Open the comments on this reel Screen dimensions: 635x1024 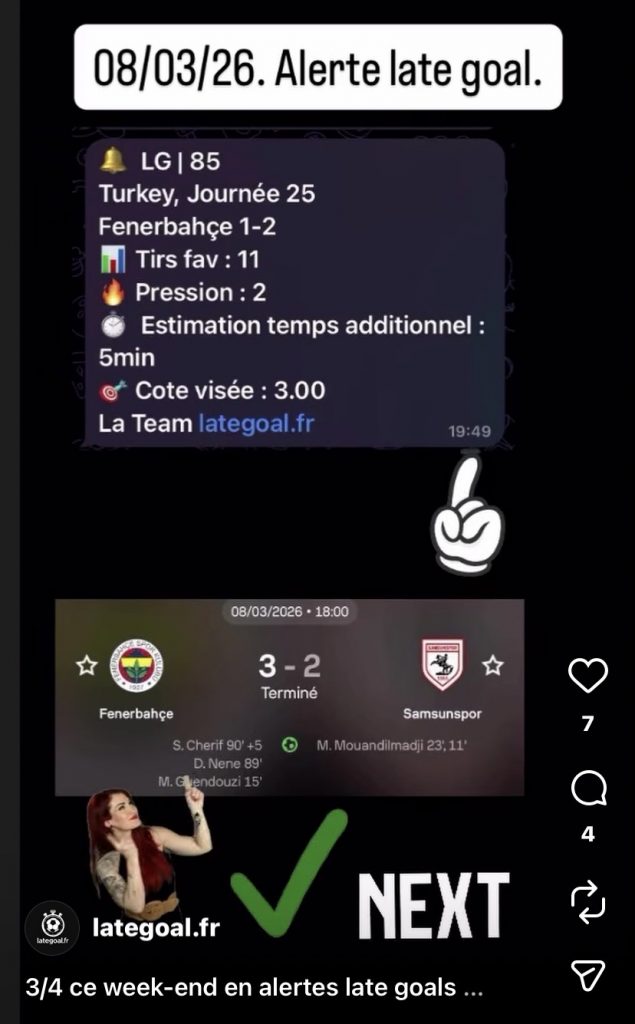(x=588, y=789)
